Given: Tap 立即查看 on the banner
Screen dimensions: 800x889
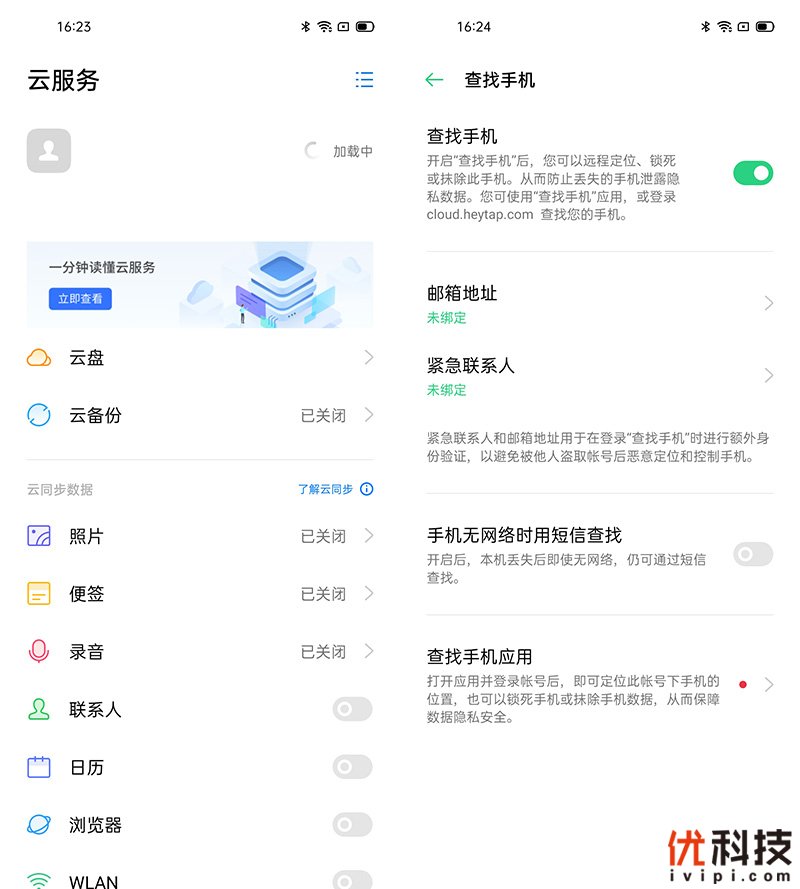Looking at the screenshot, I should coord(80,299).
